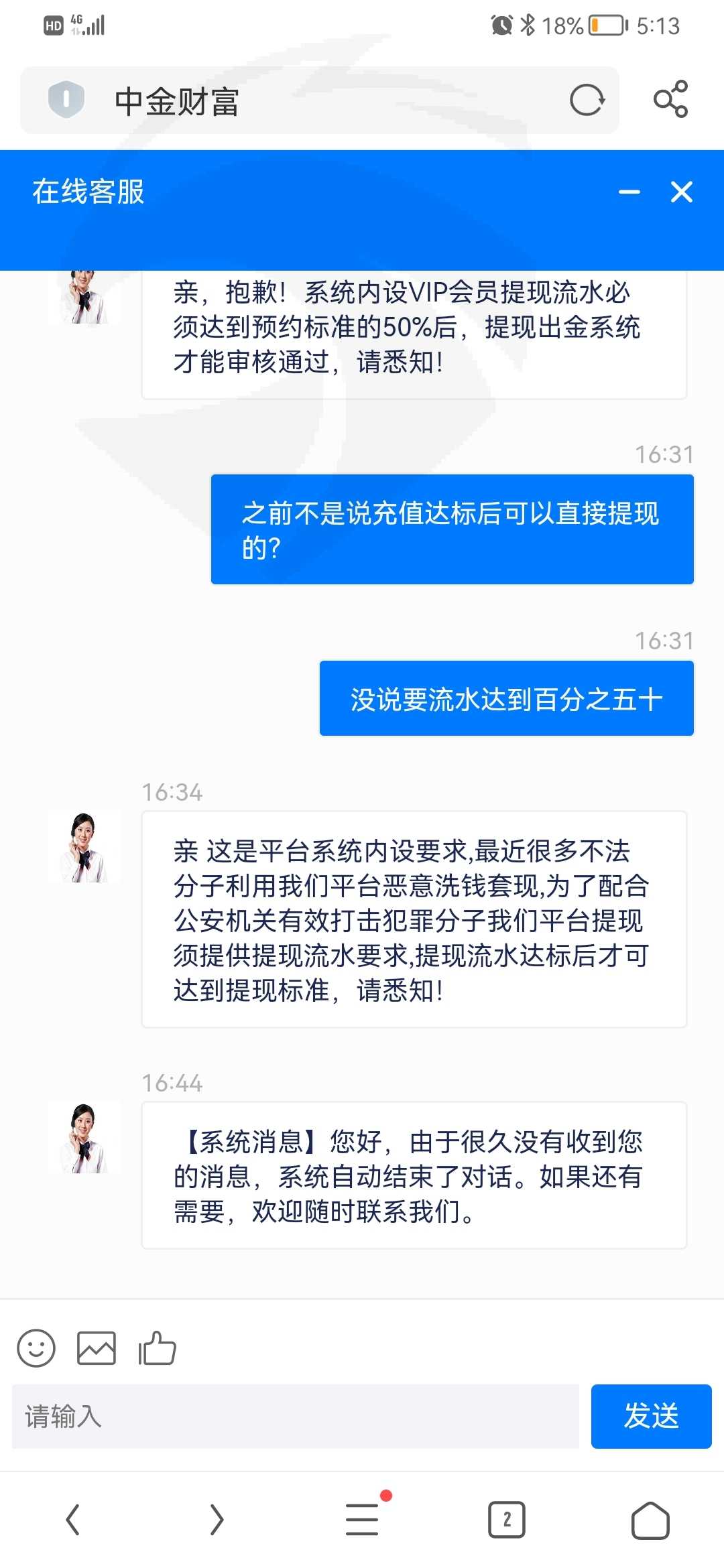Send the message with 发送

pyautogui.click(x=651, y=1417)
